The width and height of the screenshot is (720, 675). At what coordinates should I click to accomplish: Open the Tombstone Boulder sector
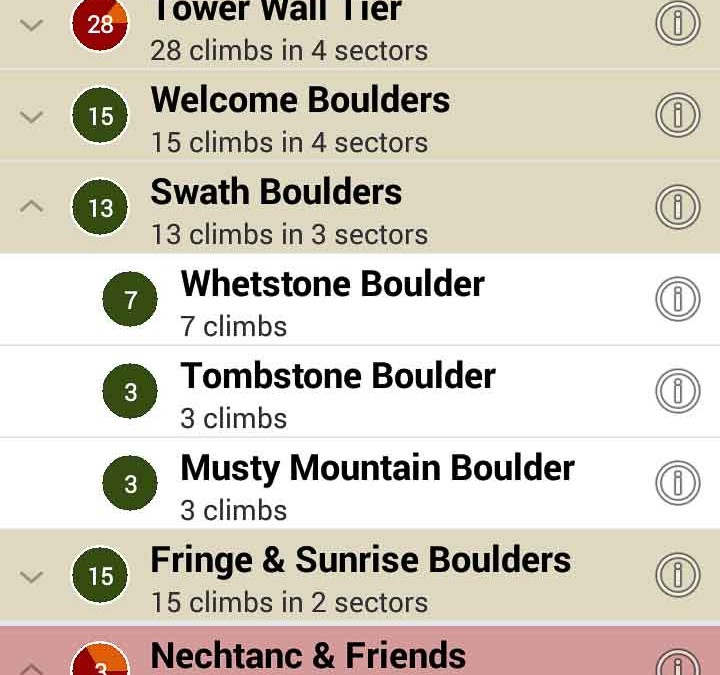(338, 392)
